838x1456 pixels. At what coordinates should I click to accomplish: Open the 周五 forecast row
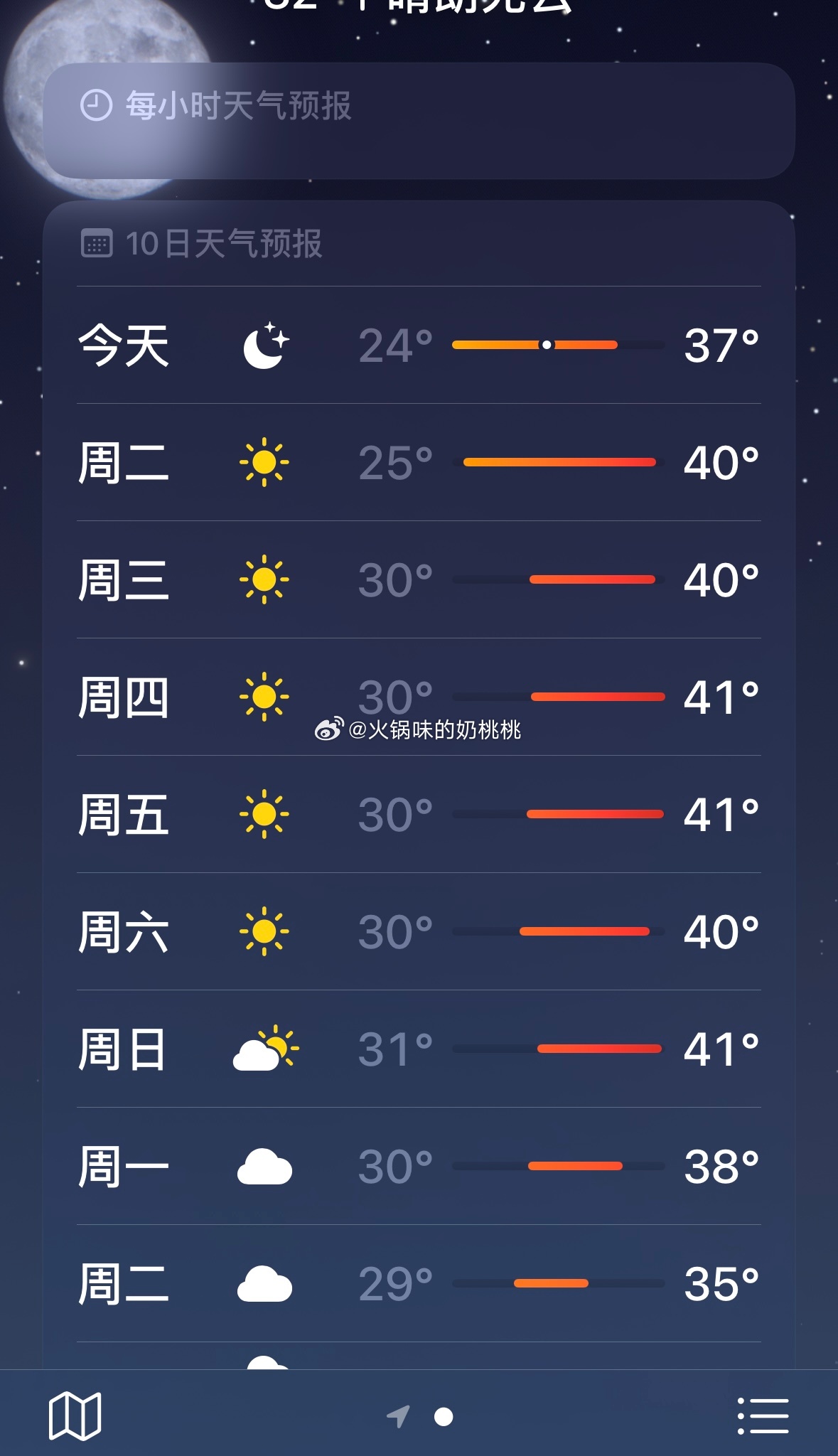[419, 815]
